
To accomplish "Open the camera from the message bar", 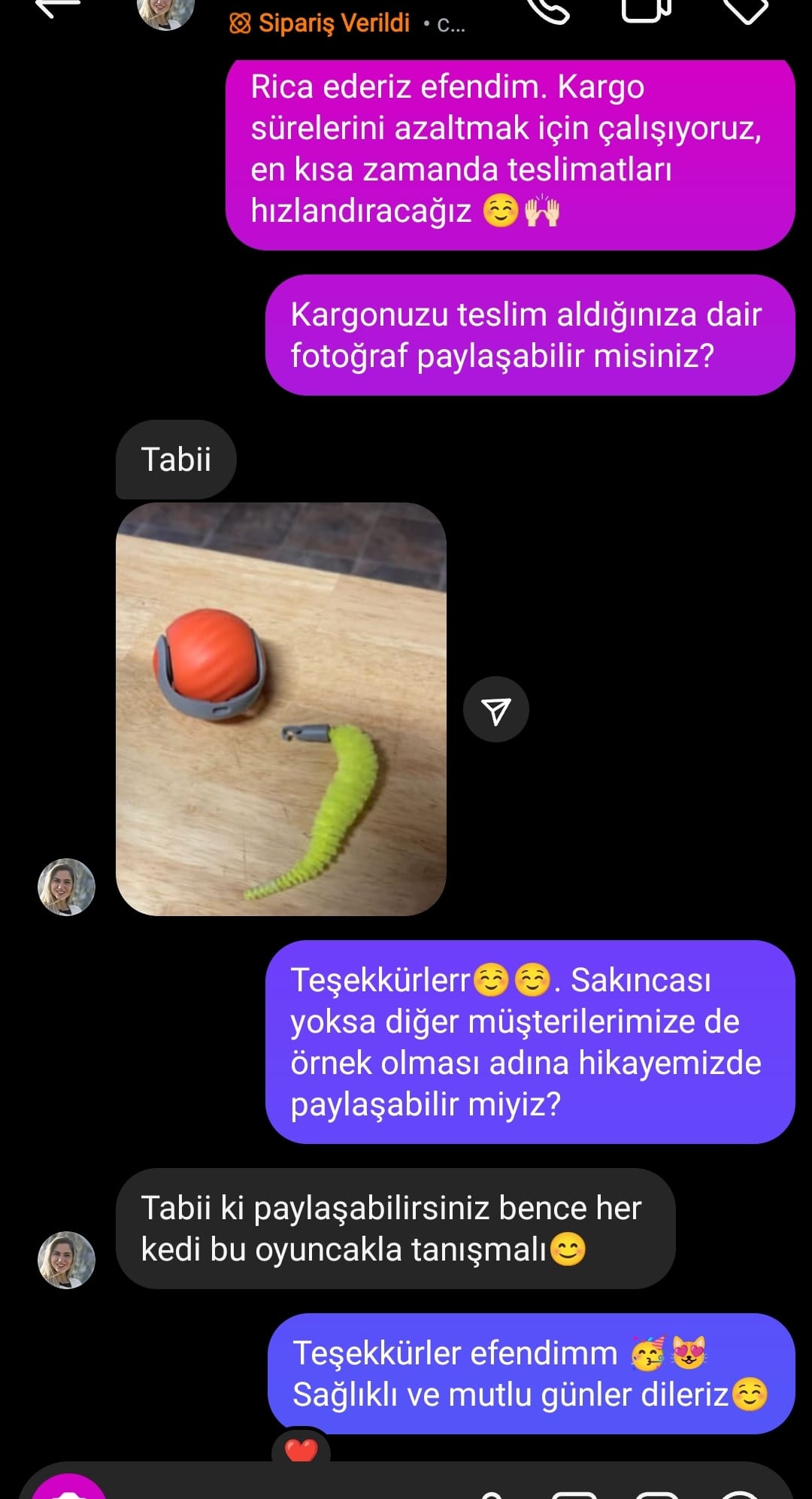I will (x=69, y=1488).
